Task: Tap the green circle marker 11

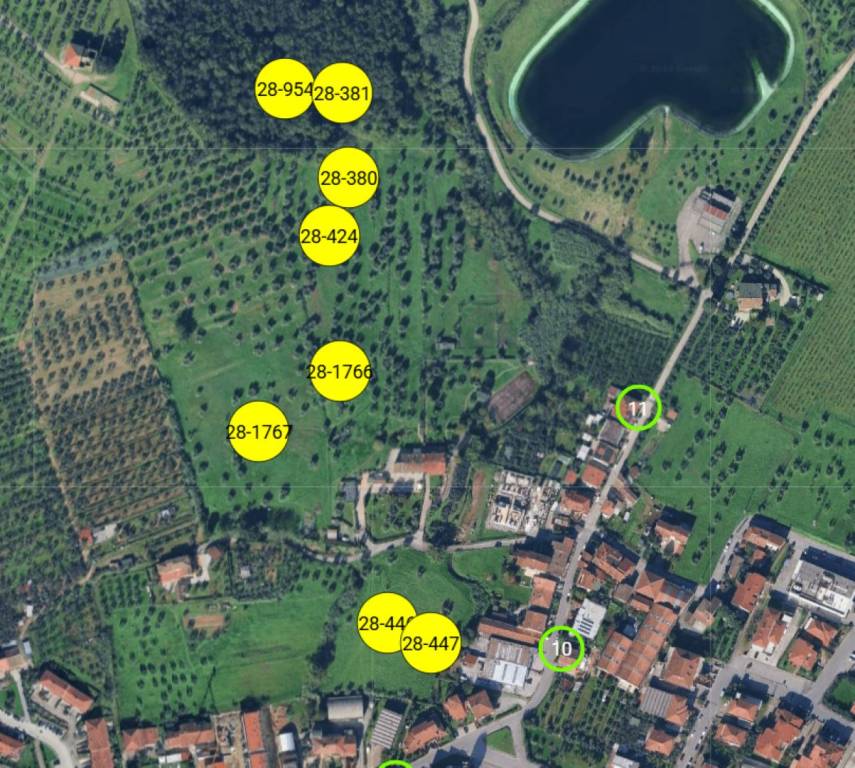Action: (639, 408)
